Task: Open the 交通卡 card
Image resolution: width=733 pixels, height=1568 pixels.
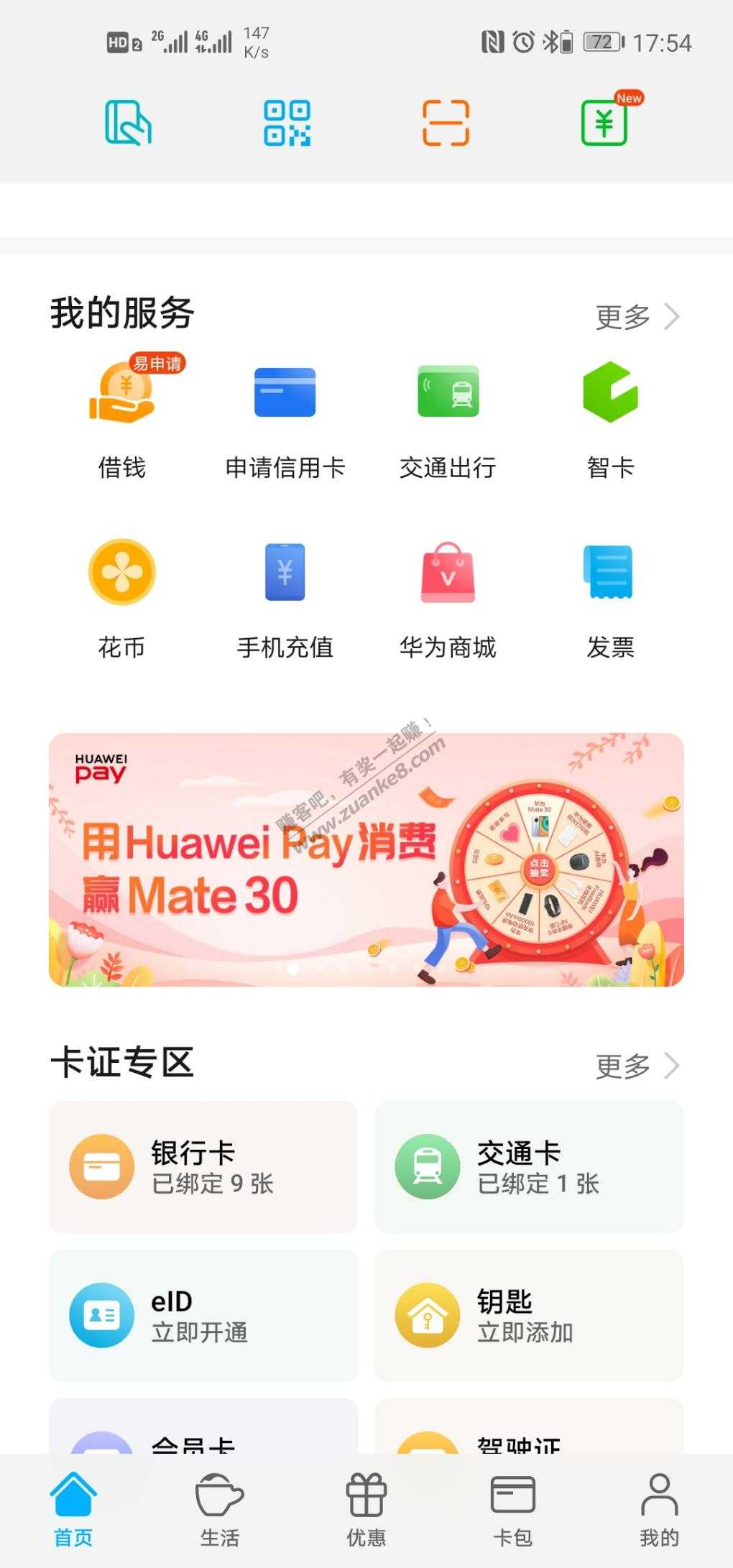Action: click(x=529, y=1167)
